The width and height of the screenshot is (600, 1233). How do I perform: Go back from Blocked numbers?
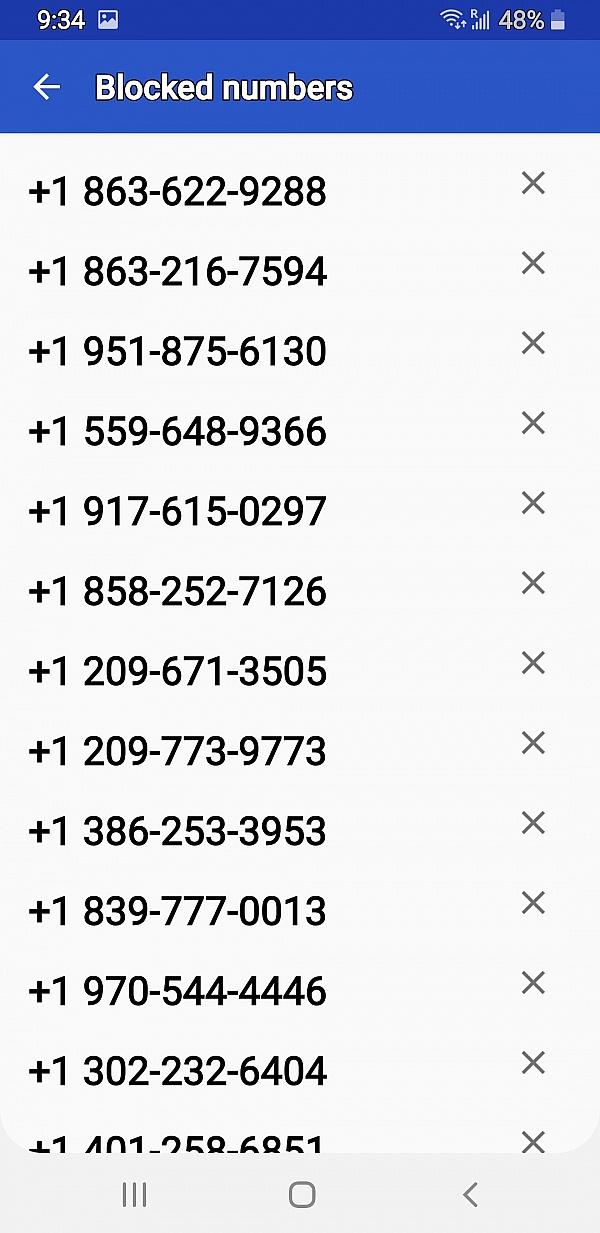coord(46,87)
